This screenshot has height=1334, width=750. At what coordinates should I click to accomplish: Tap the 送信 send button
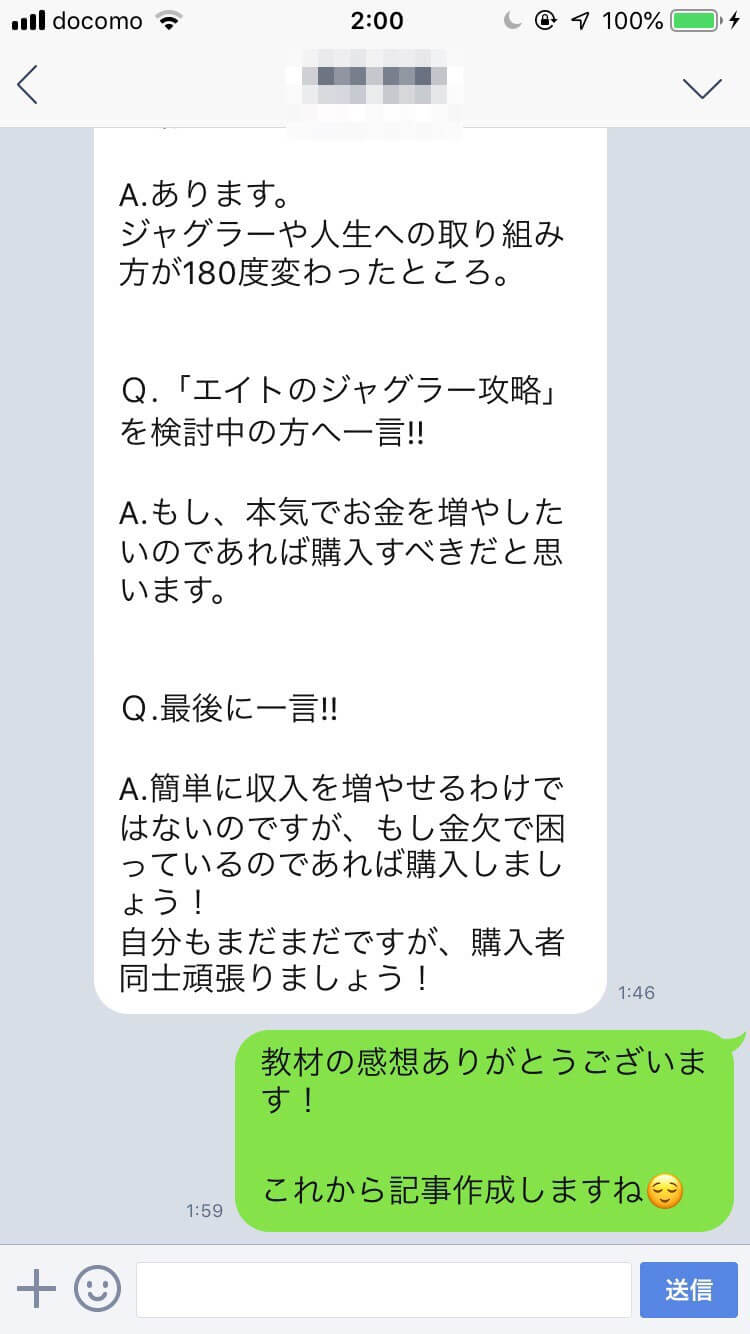coord(688,1290)
